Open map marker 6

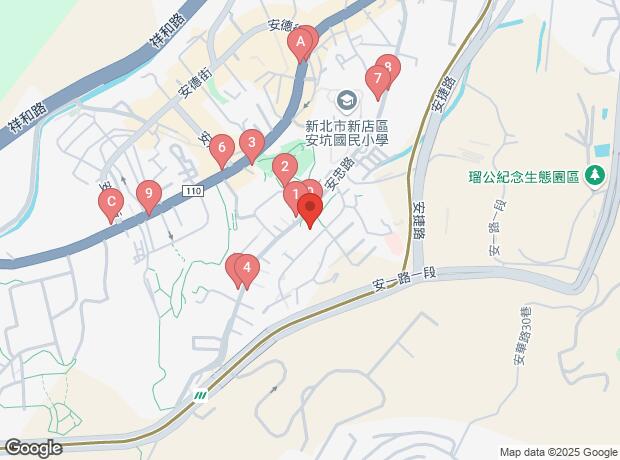point(222,147)
